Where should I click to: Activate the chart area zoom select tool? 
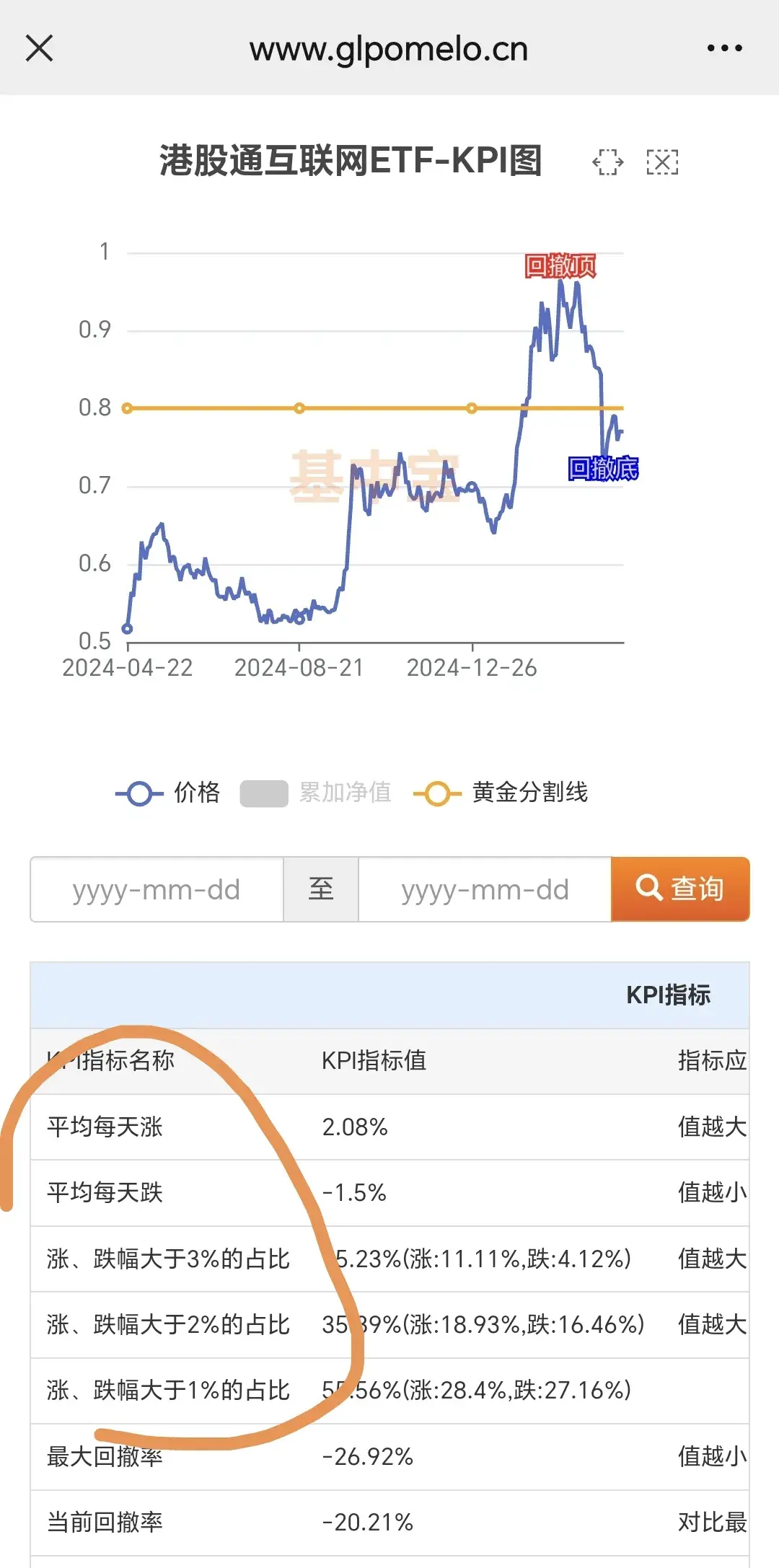point(607,162)
